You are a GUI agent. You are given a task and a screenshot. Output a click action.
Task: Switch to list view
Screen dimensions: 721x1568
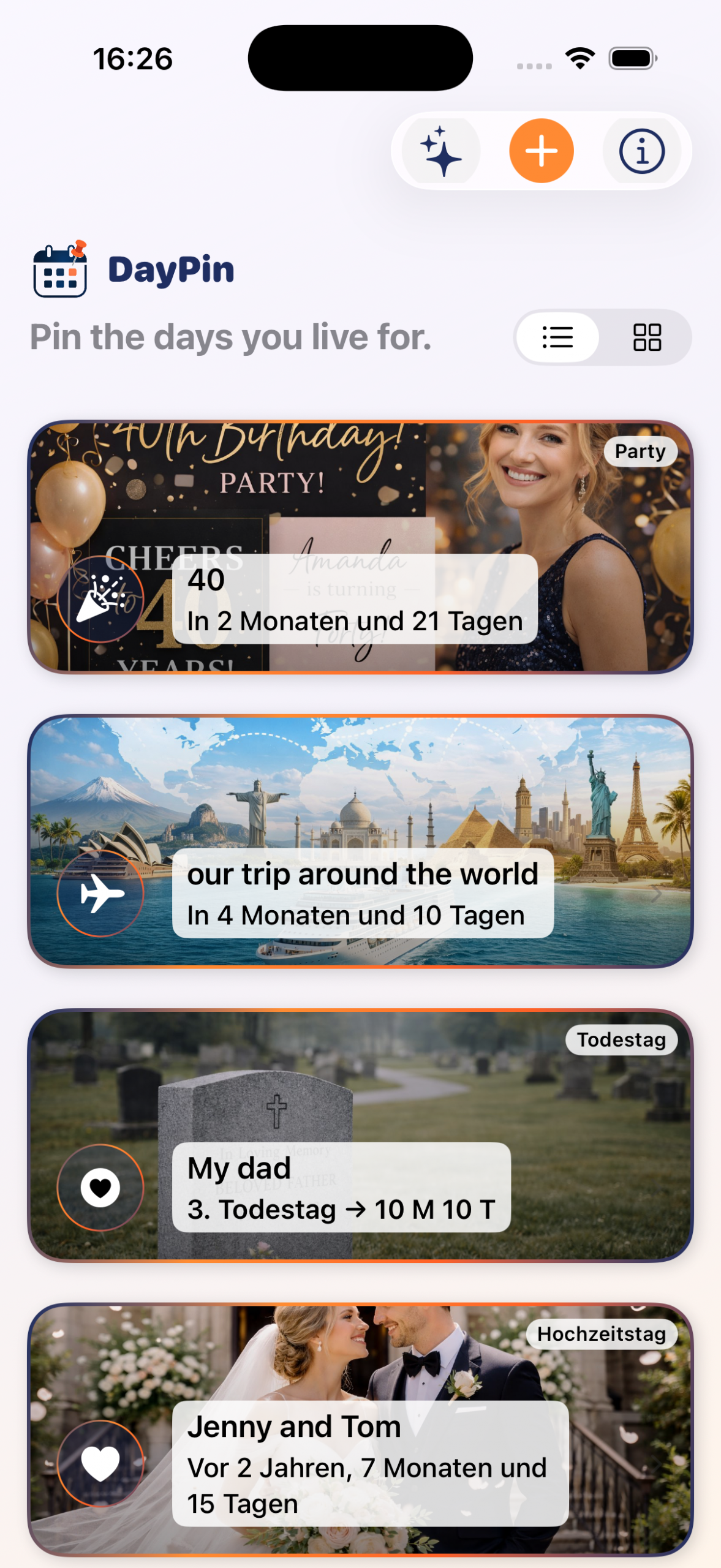(557, 337)
